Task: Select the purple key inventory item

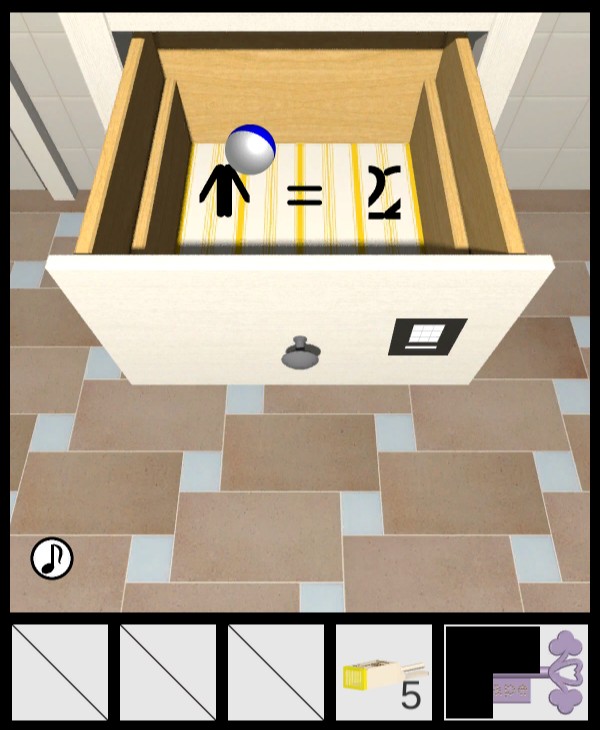Action: 519,672
